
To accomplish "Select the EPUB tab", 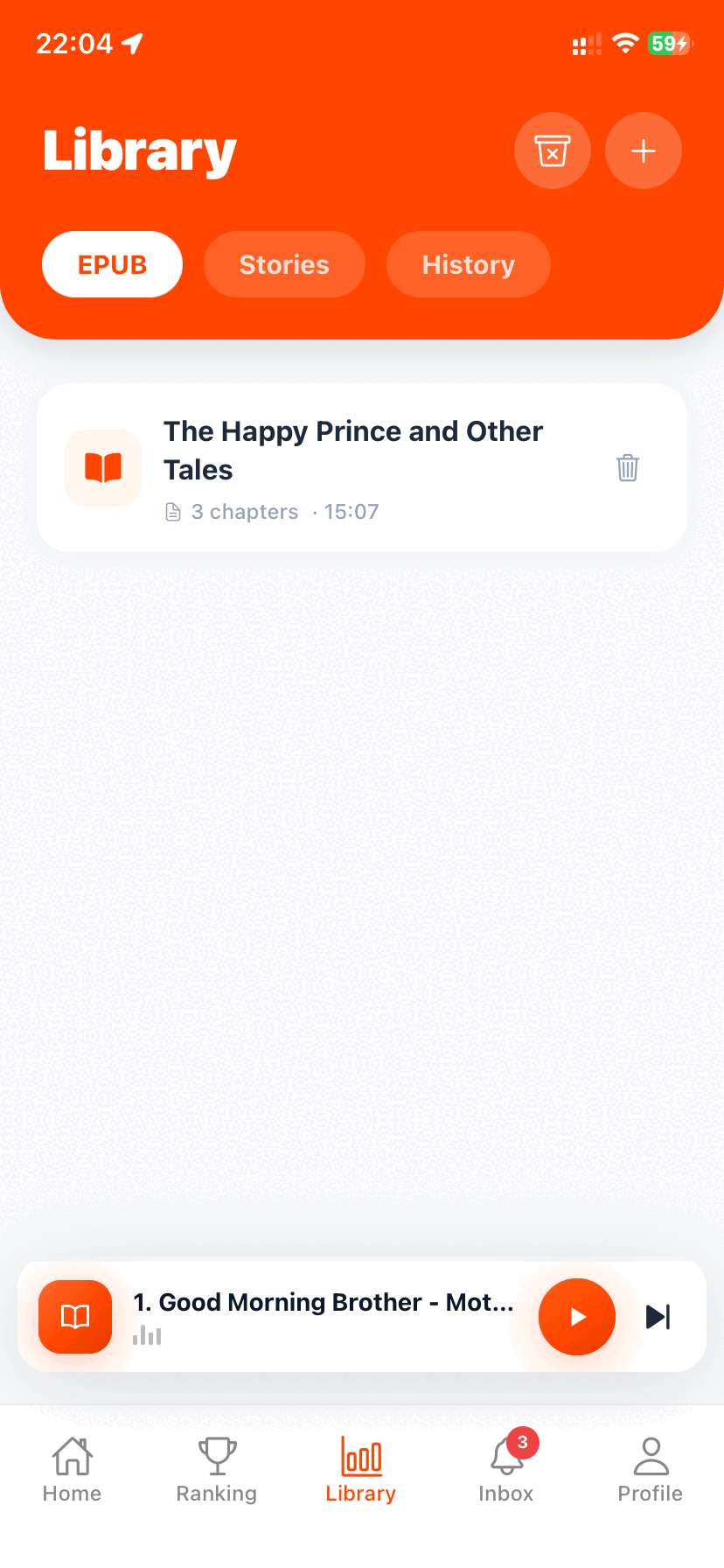I will [112, 264].
